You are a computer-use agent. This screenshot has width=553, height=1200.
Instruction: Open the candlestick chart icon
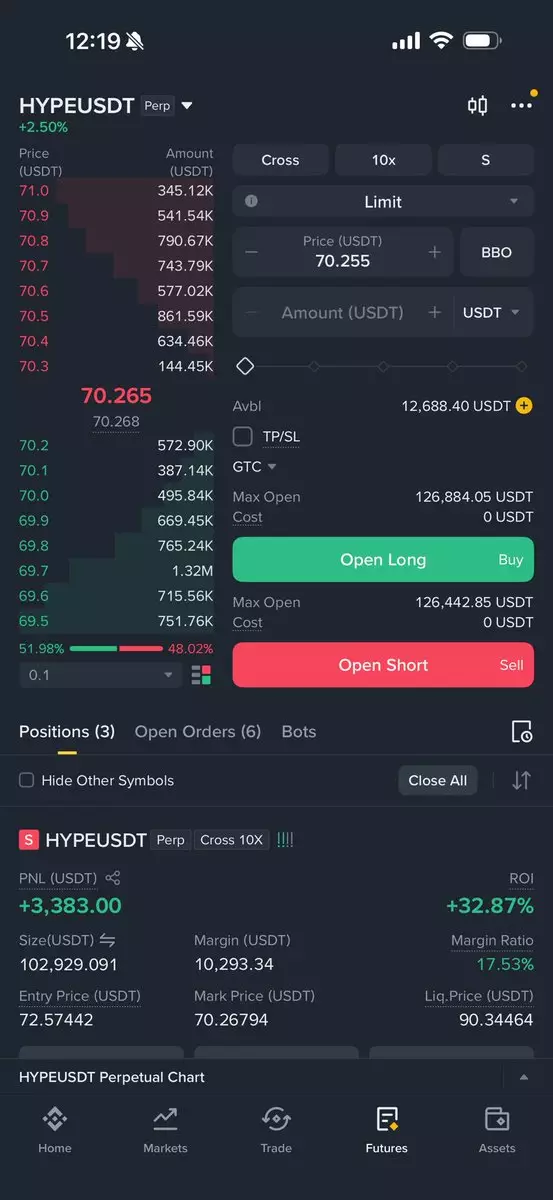(477, 105)
